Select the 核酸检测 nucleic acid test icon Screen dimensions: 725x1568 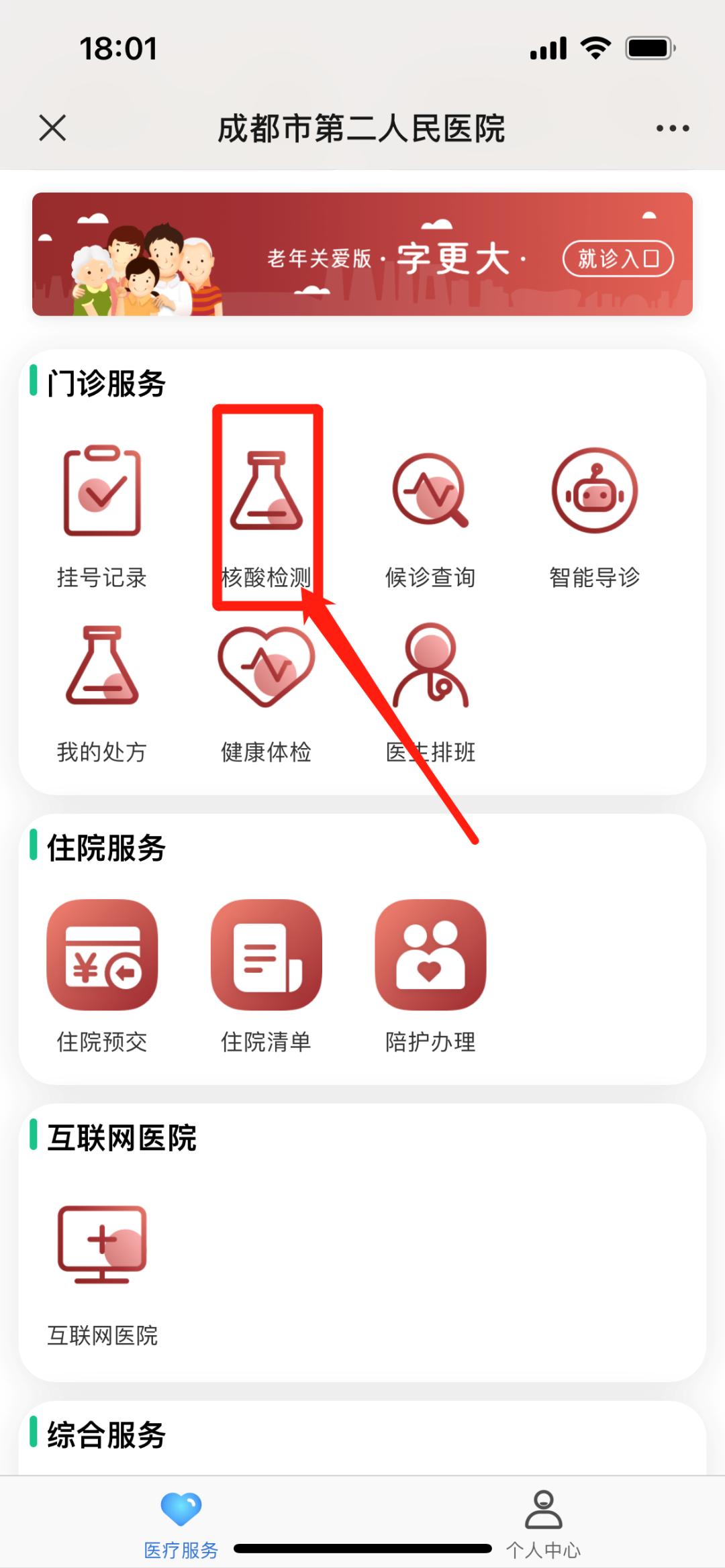coord(267,510)
